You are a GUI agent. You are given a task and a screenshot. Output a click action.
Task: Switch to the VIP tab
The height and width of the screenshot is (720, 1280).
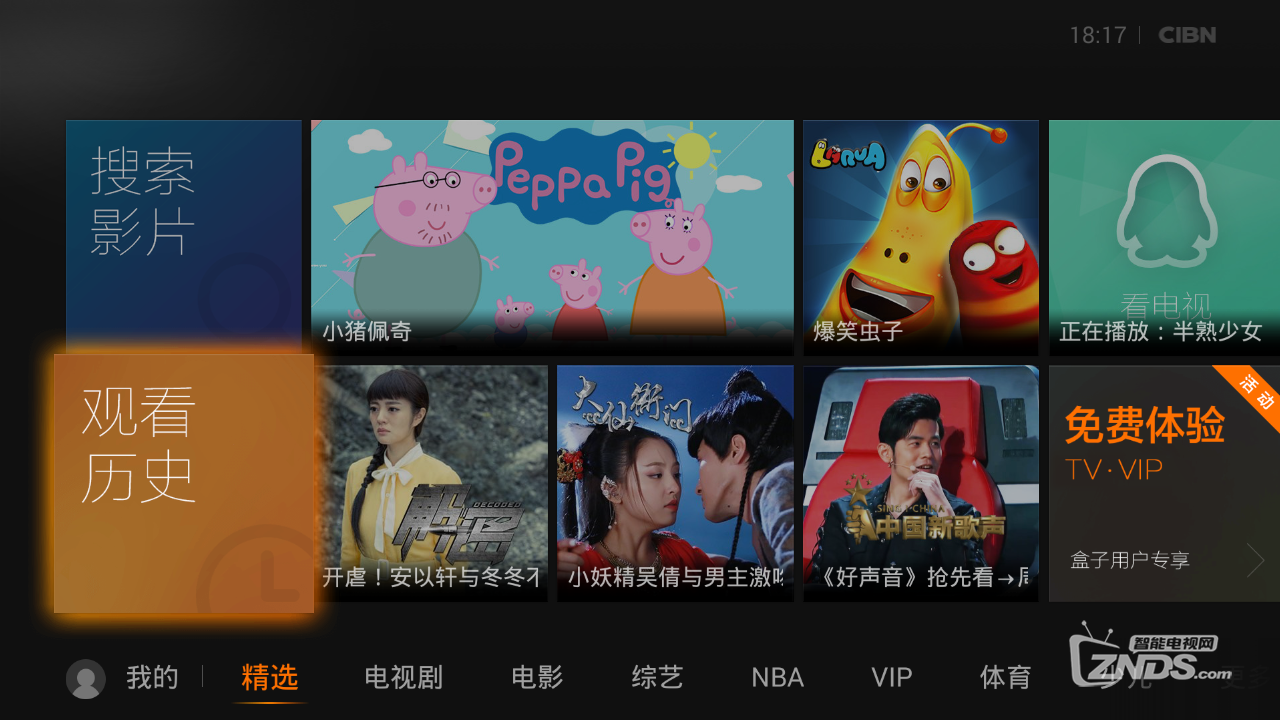point(891,678)
